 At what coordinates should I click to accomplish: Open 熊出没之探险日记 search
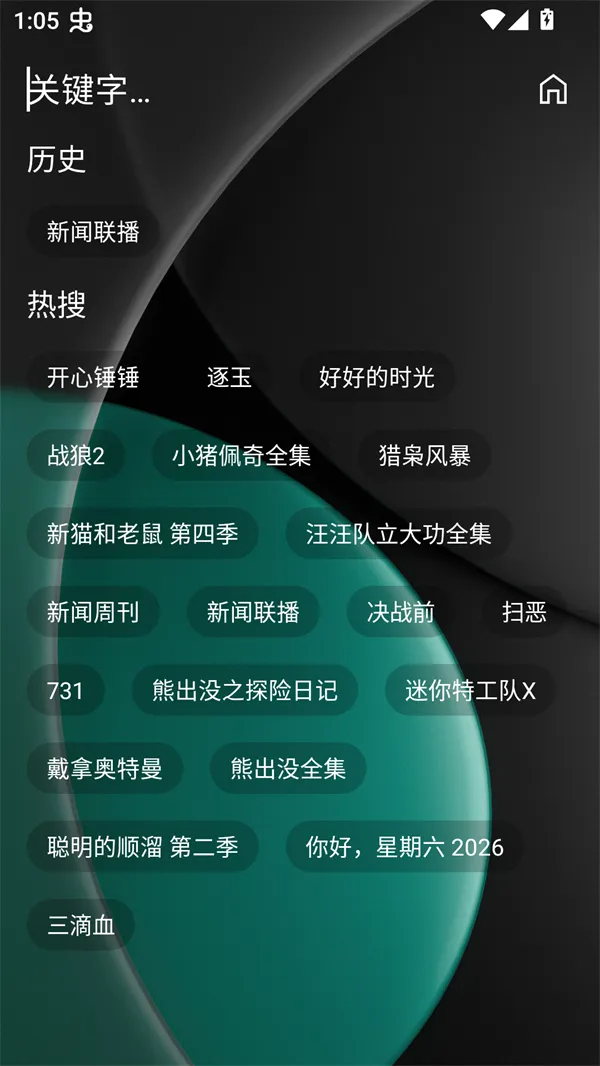click(x=244, y=690)
